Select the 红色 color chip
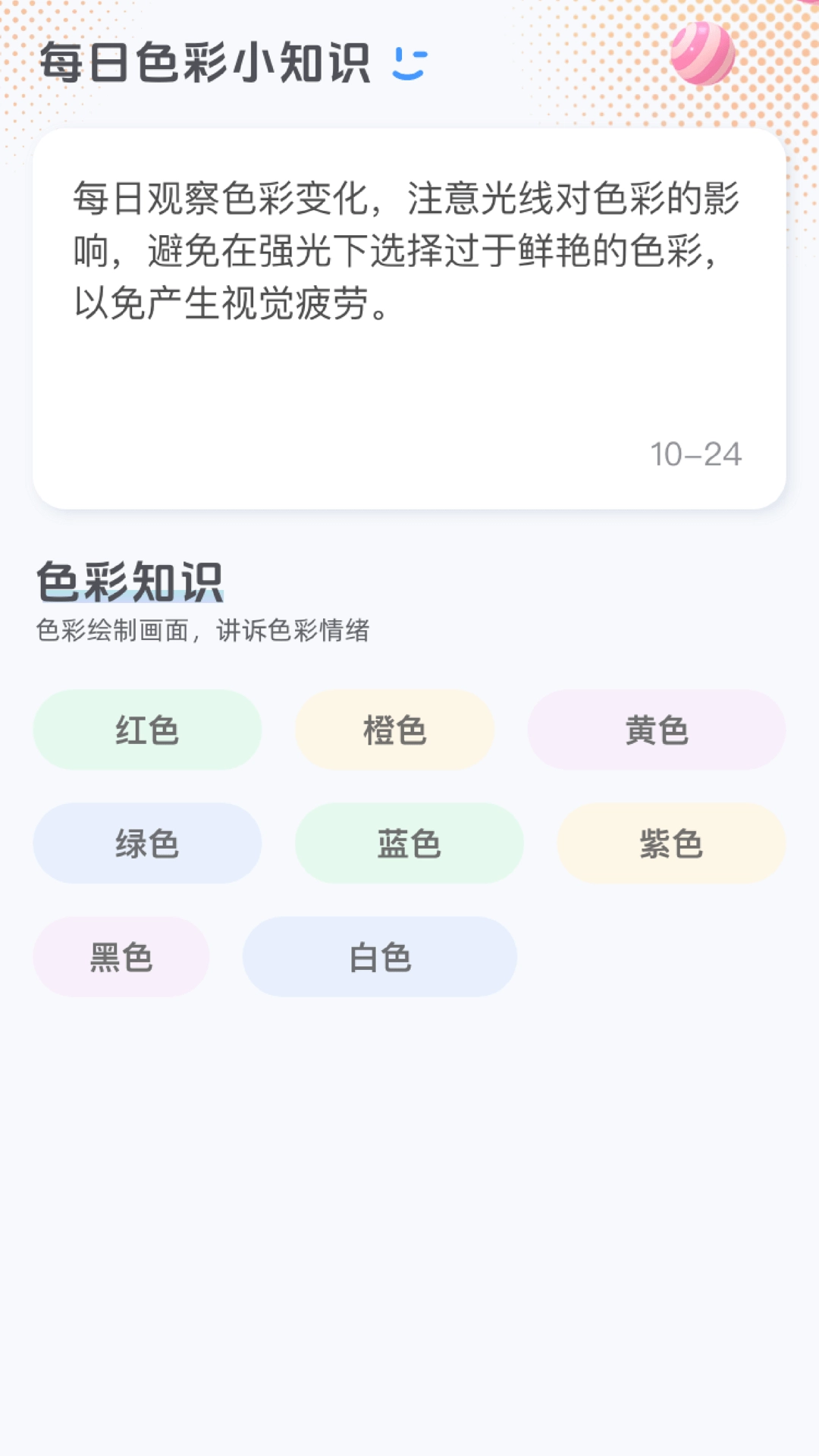The height and width of the screenshot is (1456, 819). coord(147,730)
